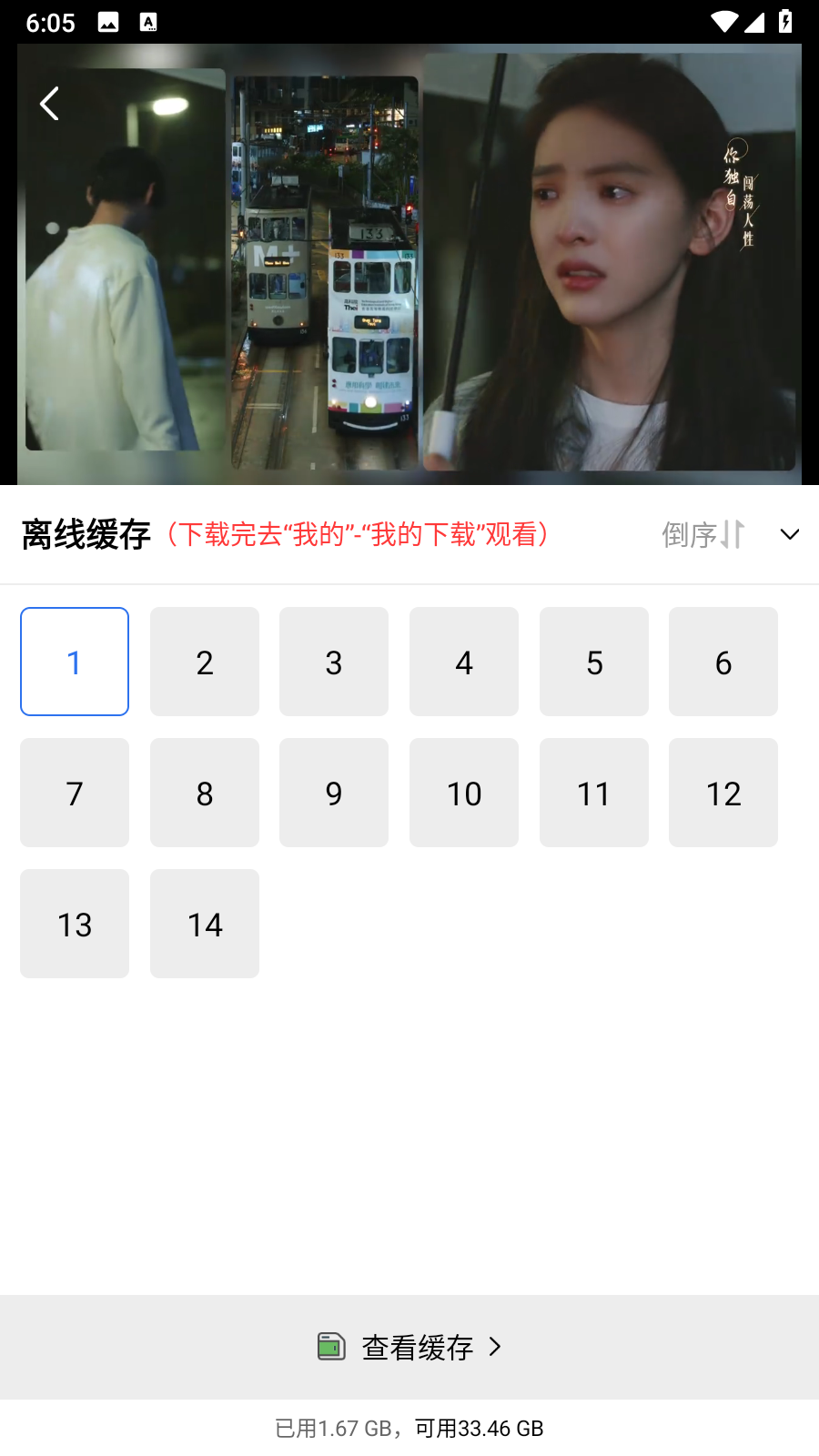Viewport: 819px width, 1456px height.
Task: Choose episode 3 to cache
Action: pyautogui.click(x=334, y=662)
